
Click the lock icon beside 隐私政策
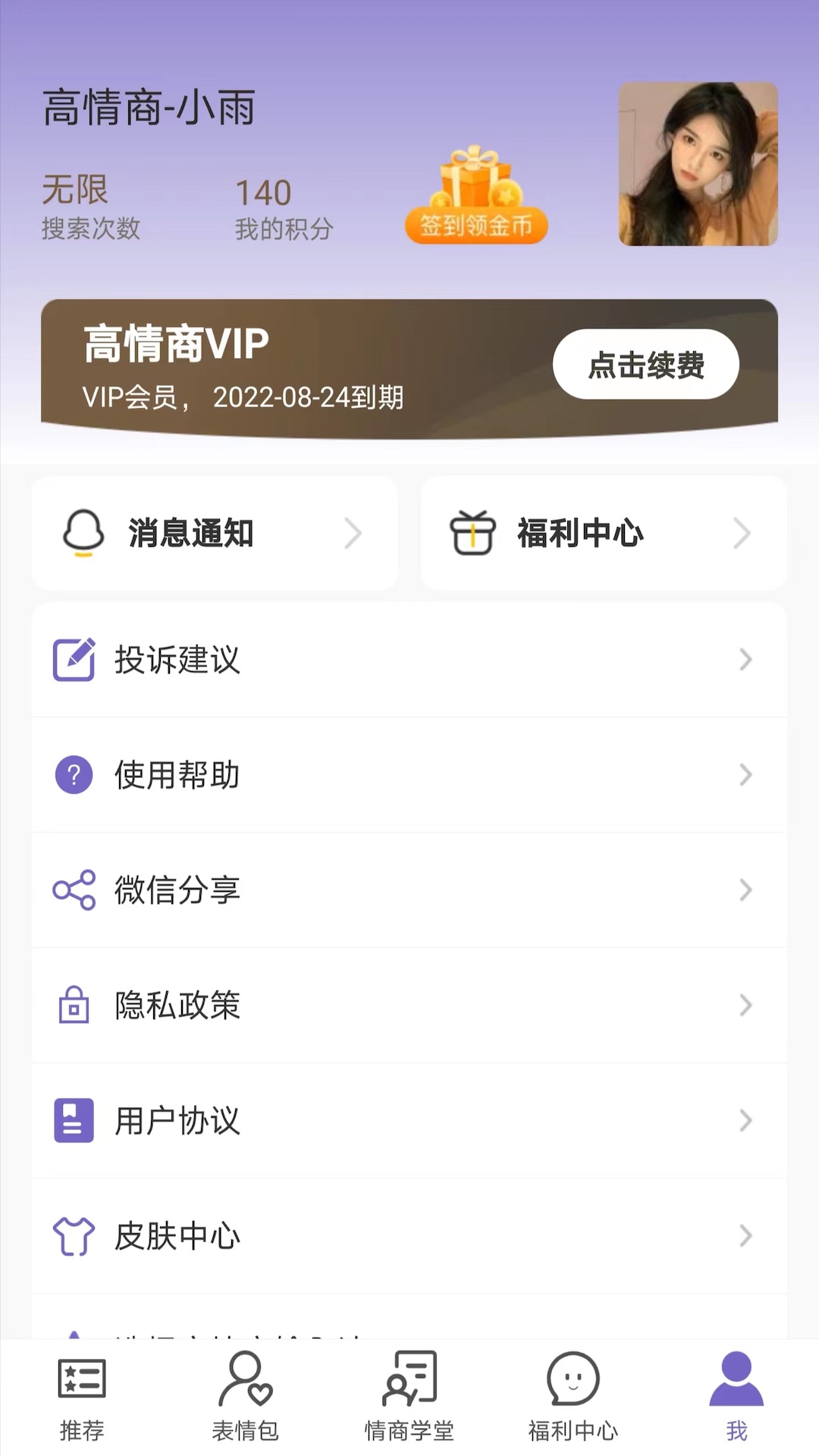coord(74,1006)
